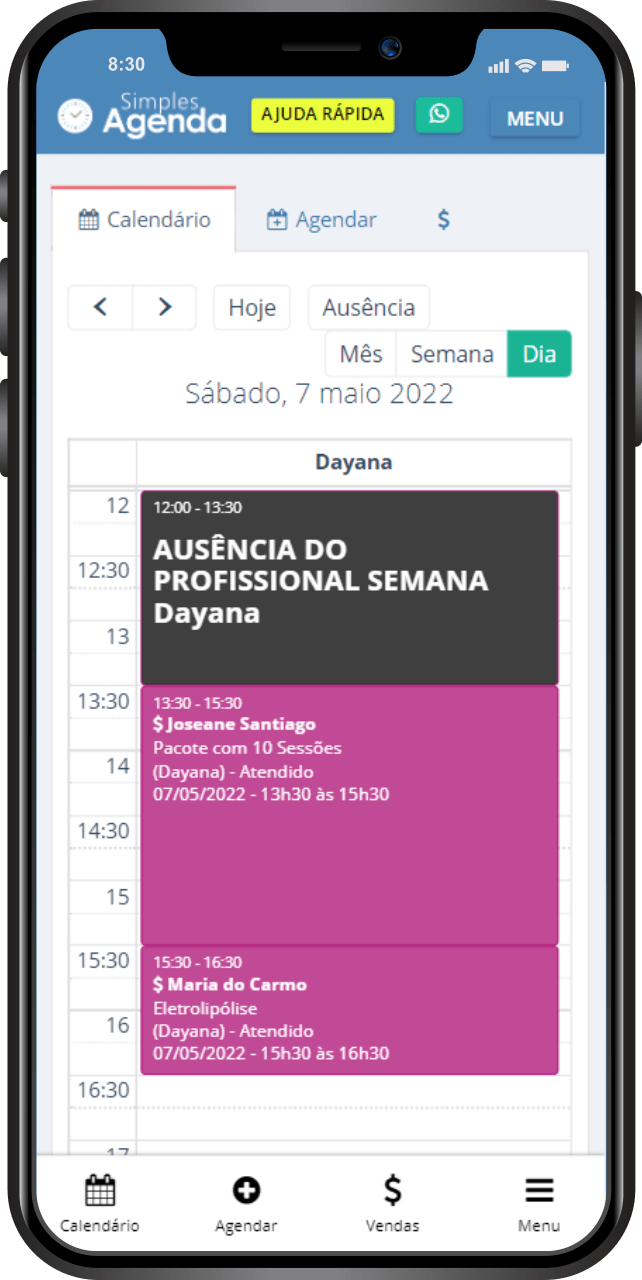Screen dimensions: 642x1280
Task: Jump to today with Hoje
Action: coord(252,307)
